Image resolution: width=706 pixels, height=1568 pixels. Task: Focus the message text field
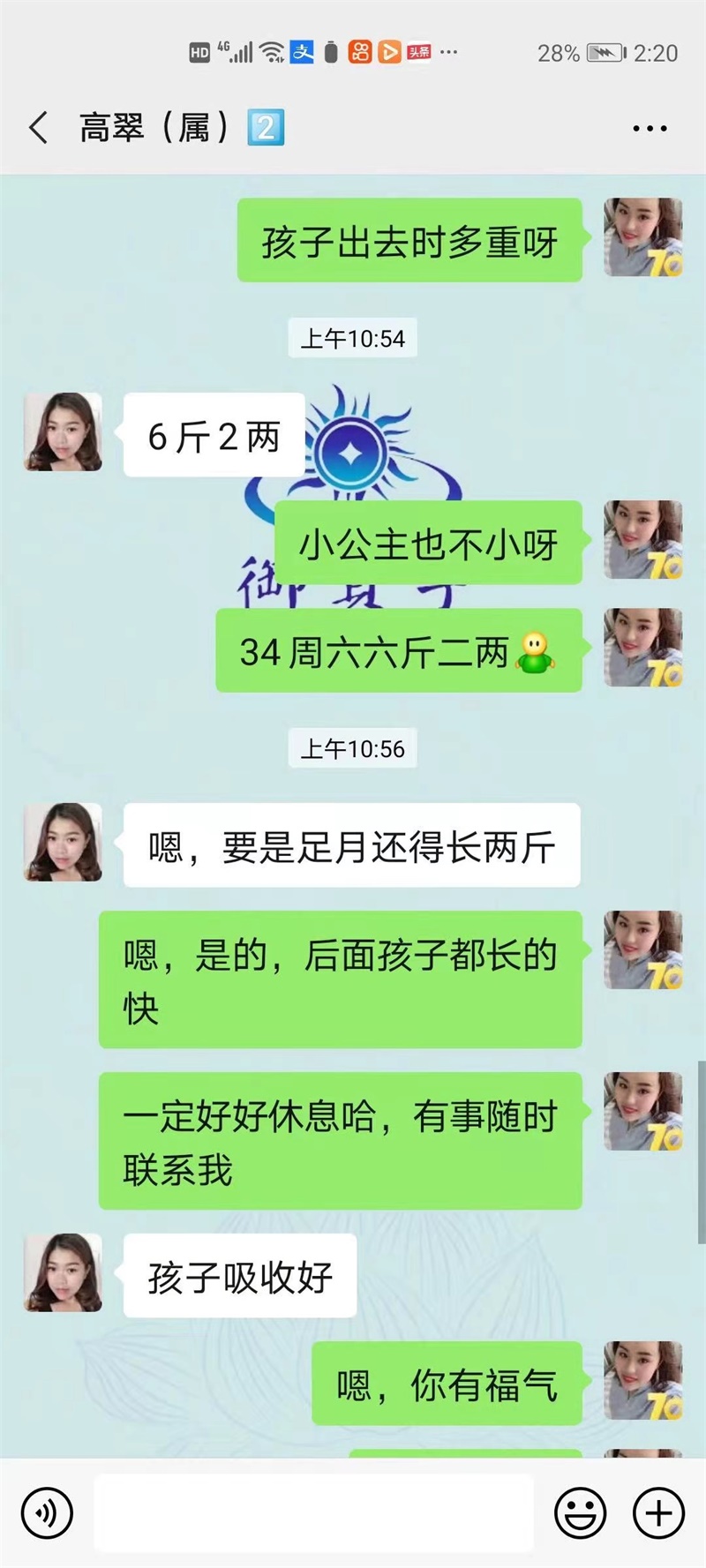click(x=313, y=1512)
